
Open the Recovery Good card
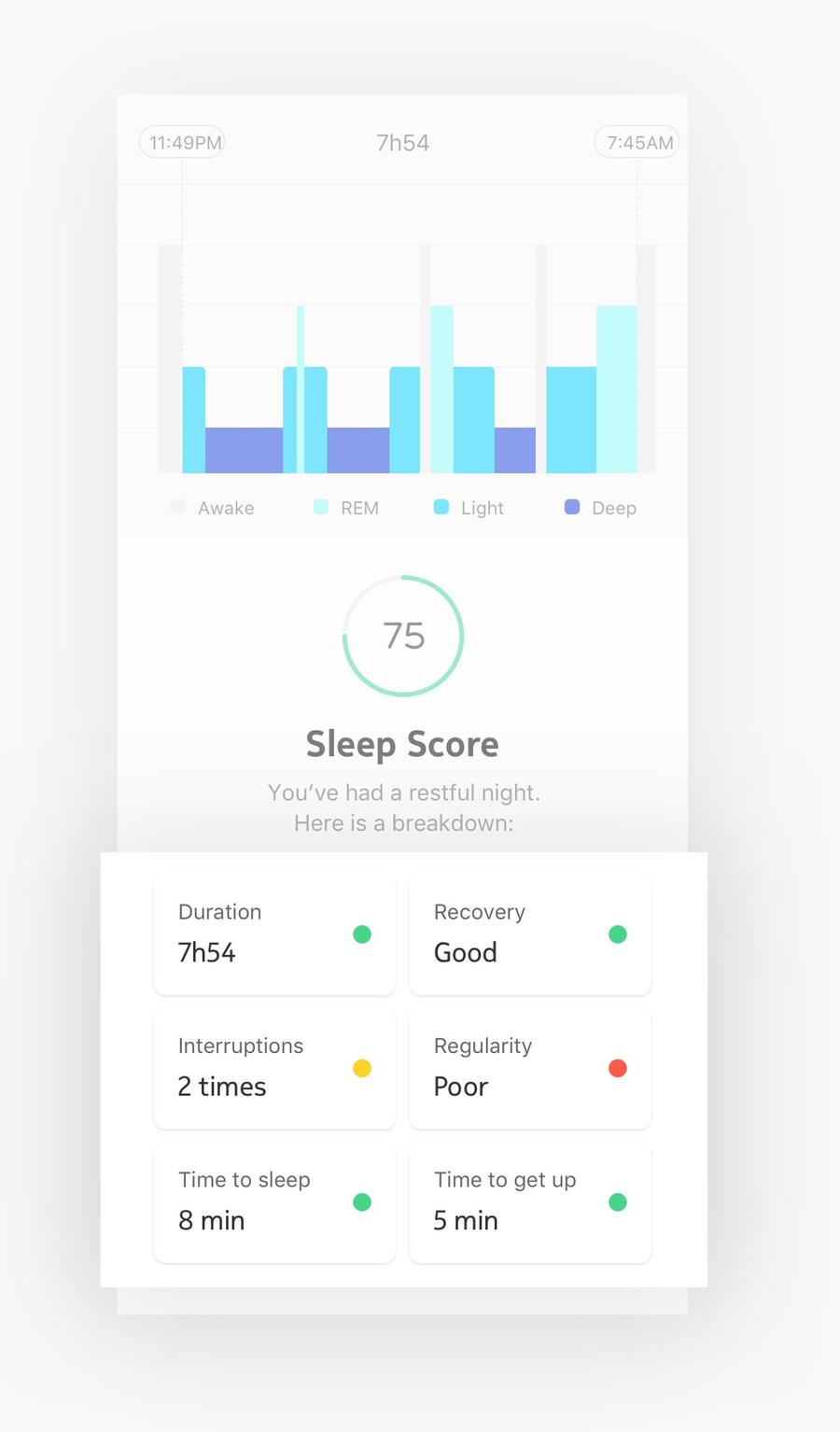click(530, 934)
